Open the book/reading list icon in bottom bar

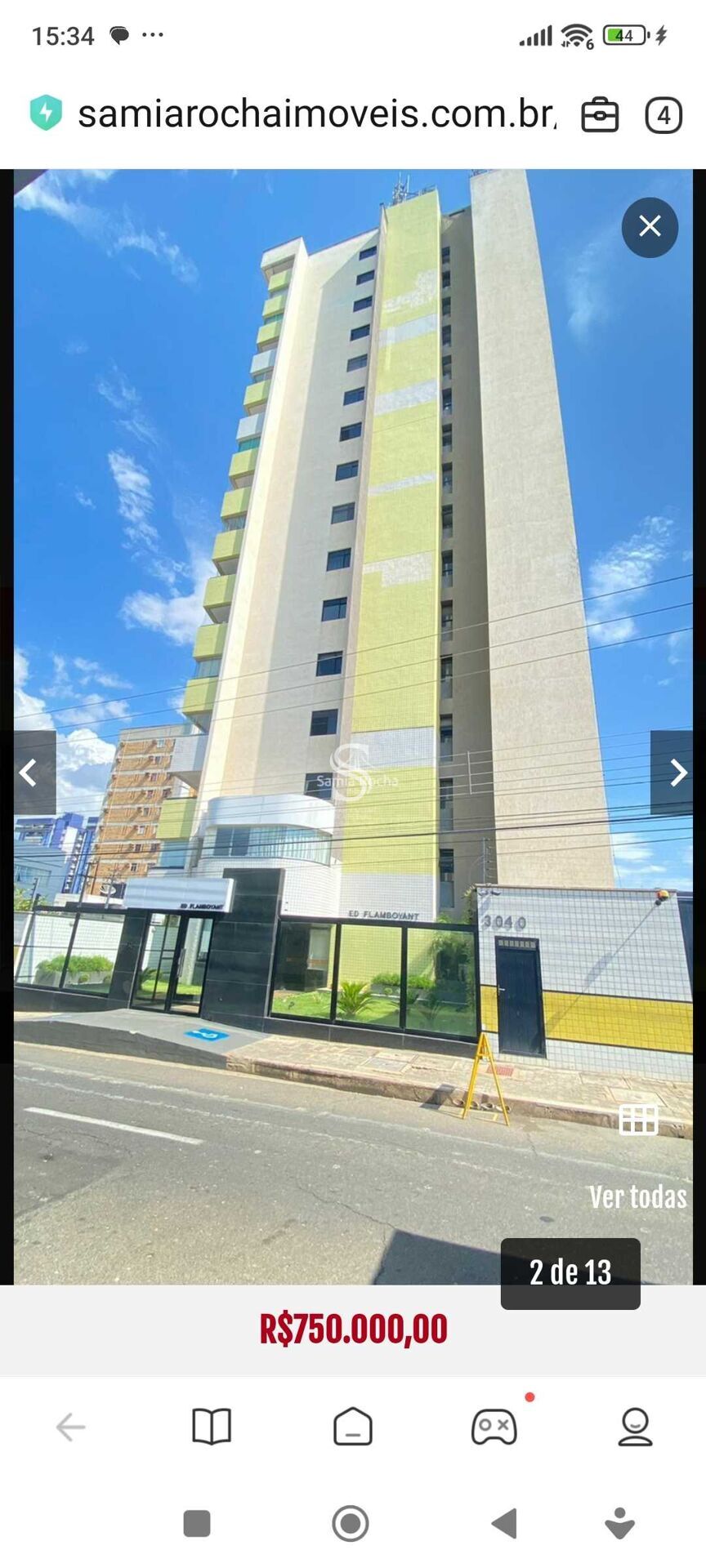211,1427
